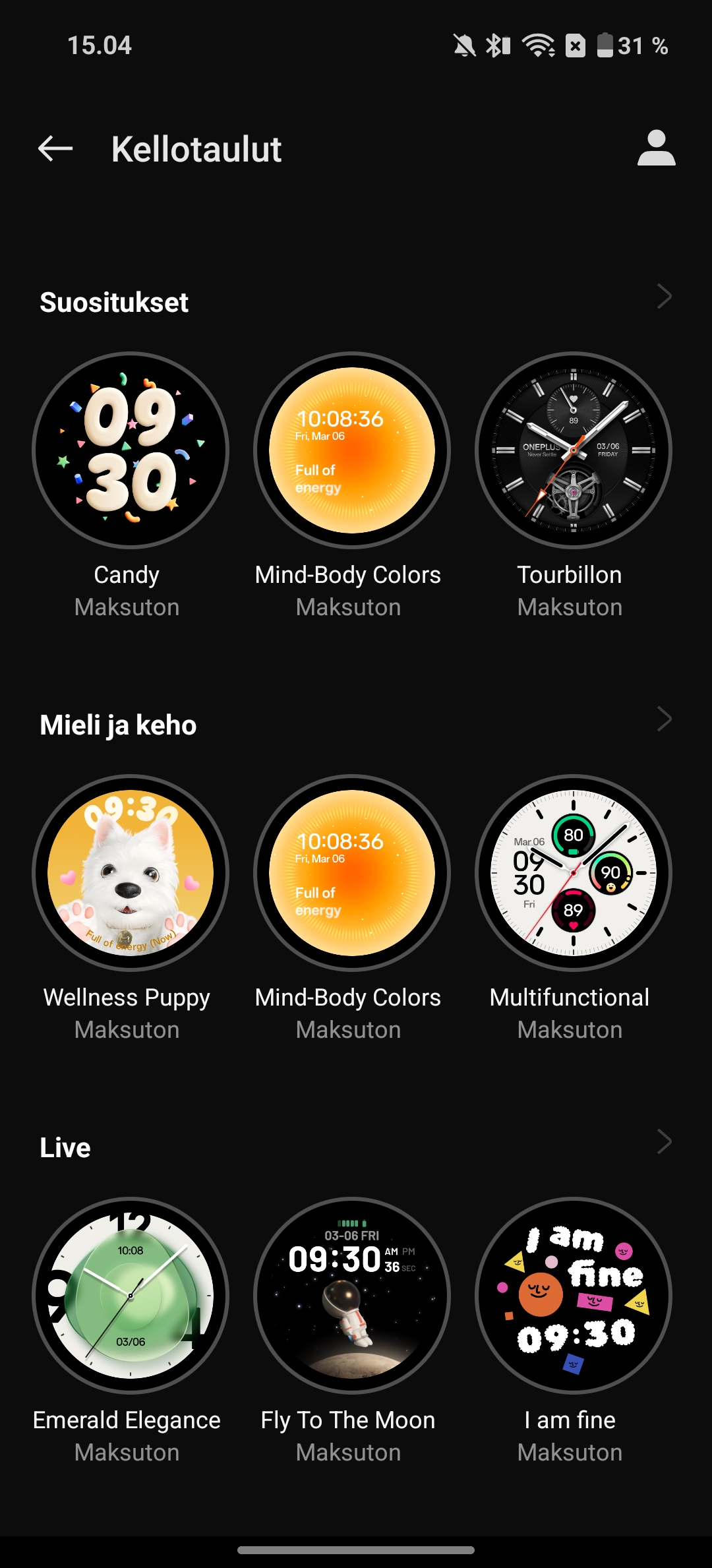Go back from Kellotaulut

click(x=55, y=148)
